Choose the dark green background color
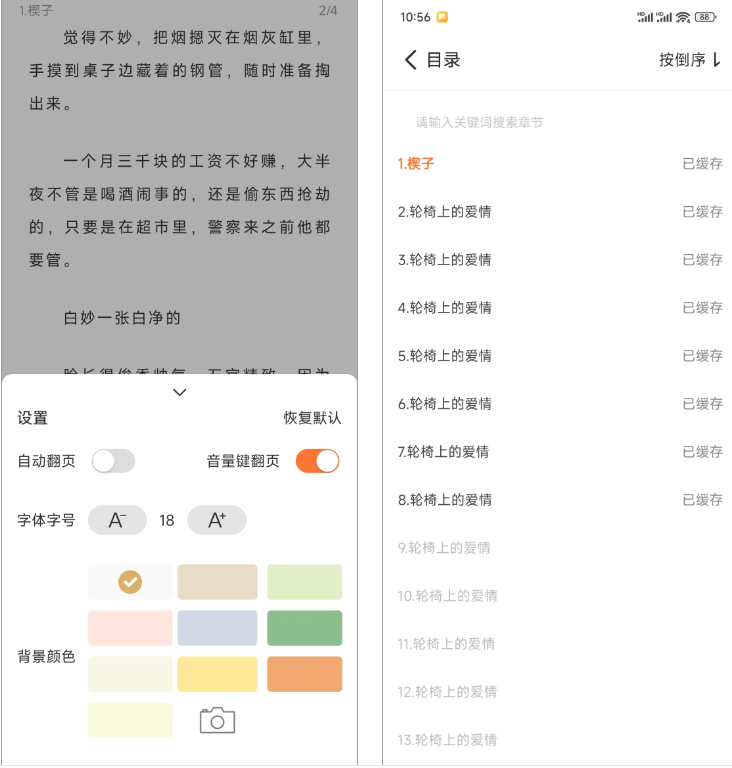Image resolution: width=732 pixels, height=768 pixels. tap(304, 628)
